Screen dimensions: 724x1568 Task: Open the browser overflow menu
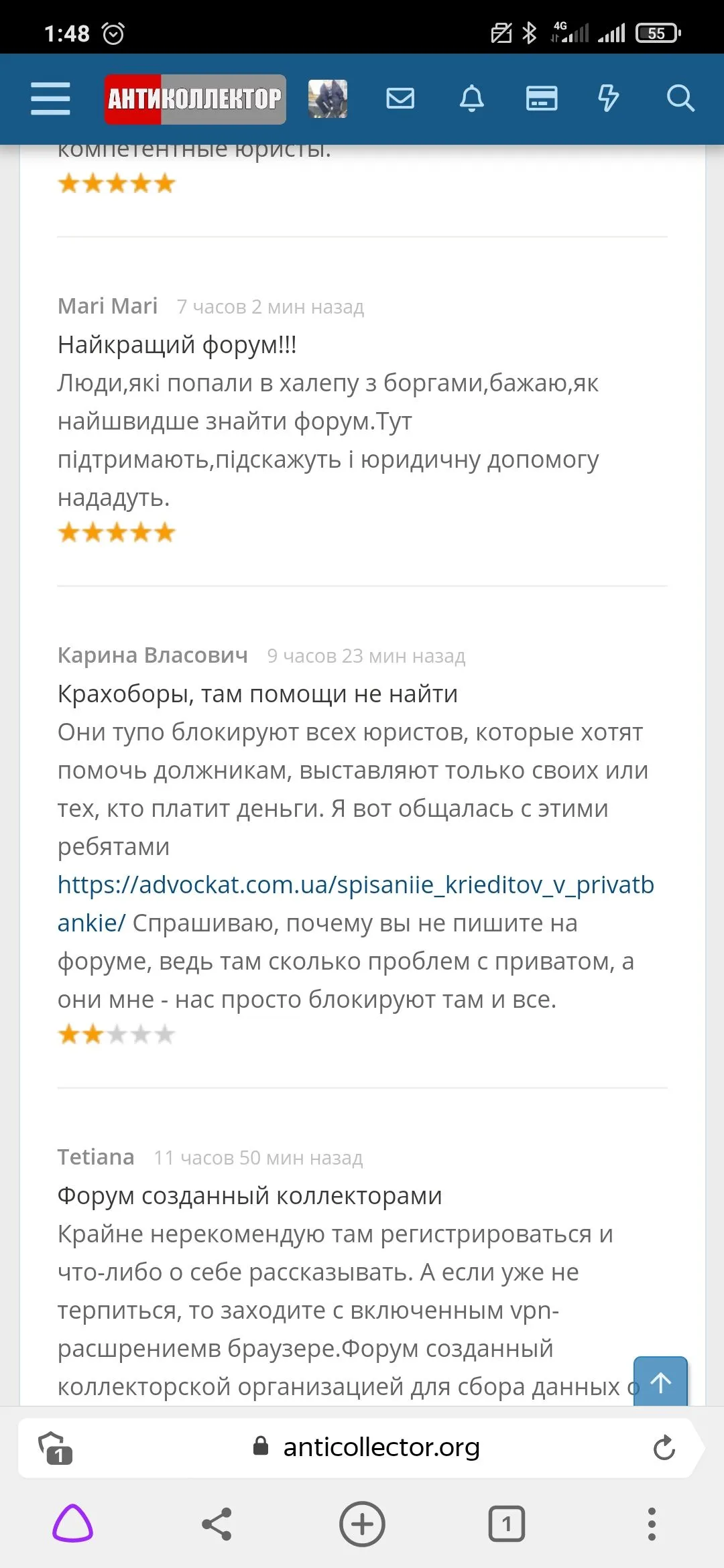click(x=652, y=1524)
